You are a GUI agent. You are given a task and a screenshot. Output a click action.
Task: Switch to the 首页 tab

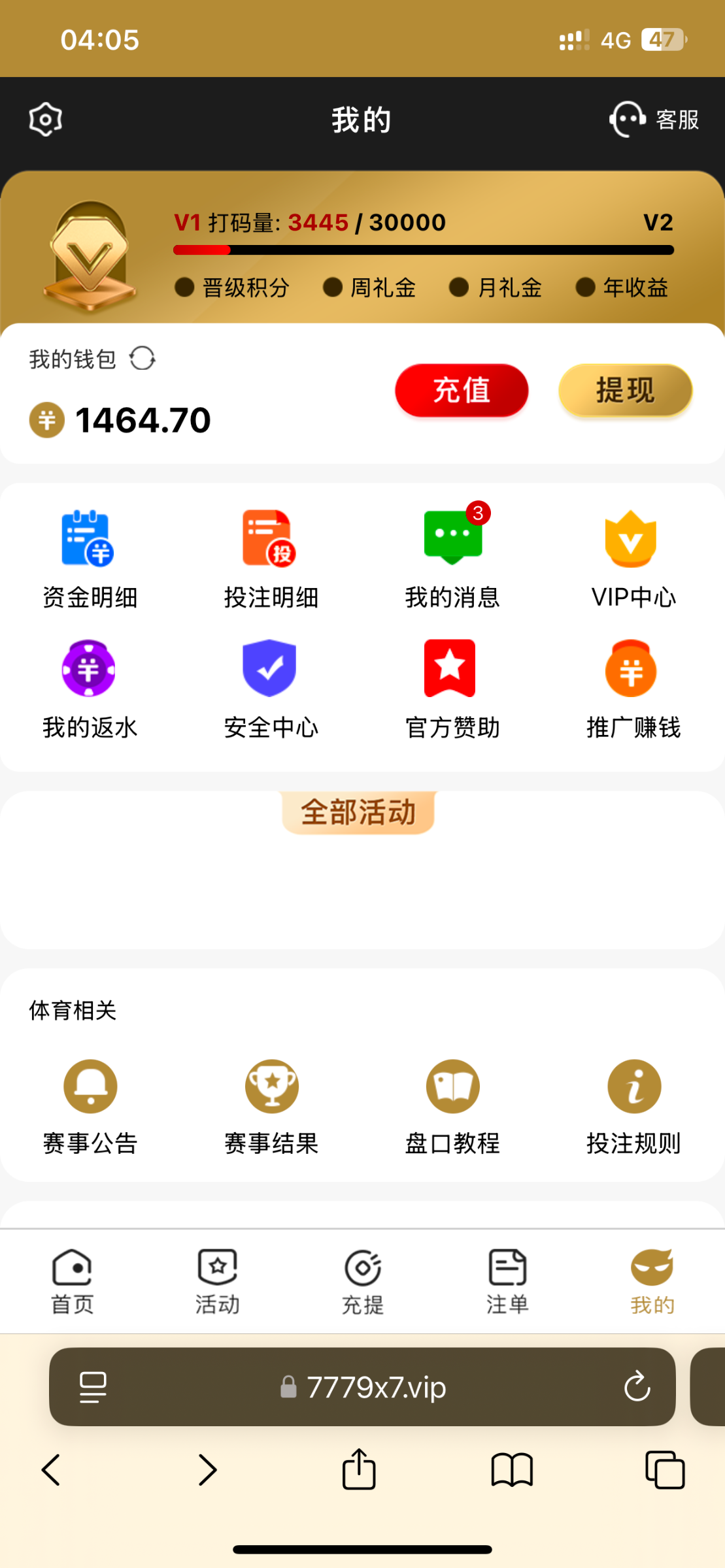pyautogui.click(x=72, y=1282)
